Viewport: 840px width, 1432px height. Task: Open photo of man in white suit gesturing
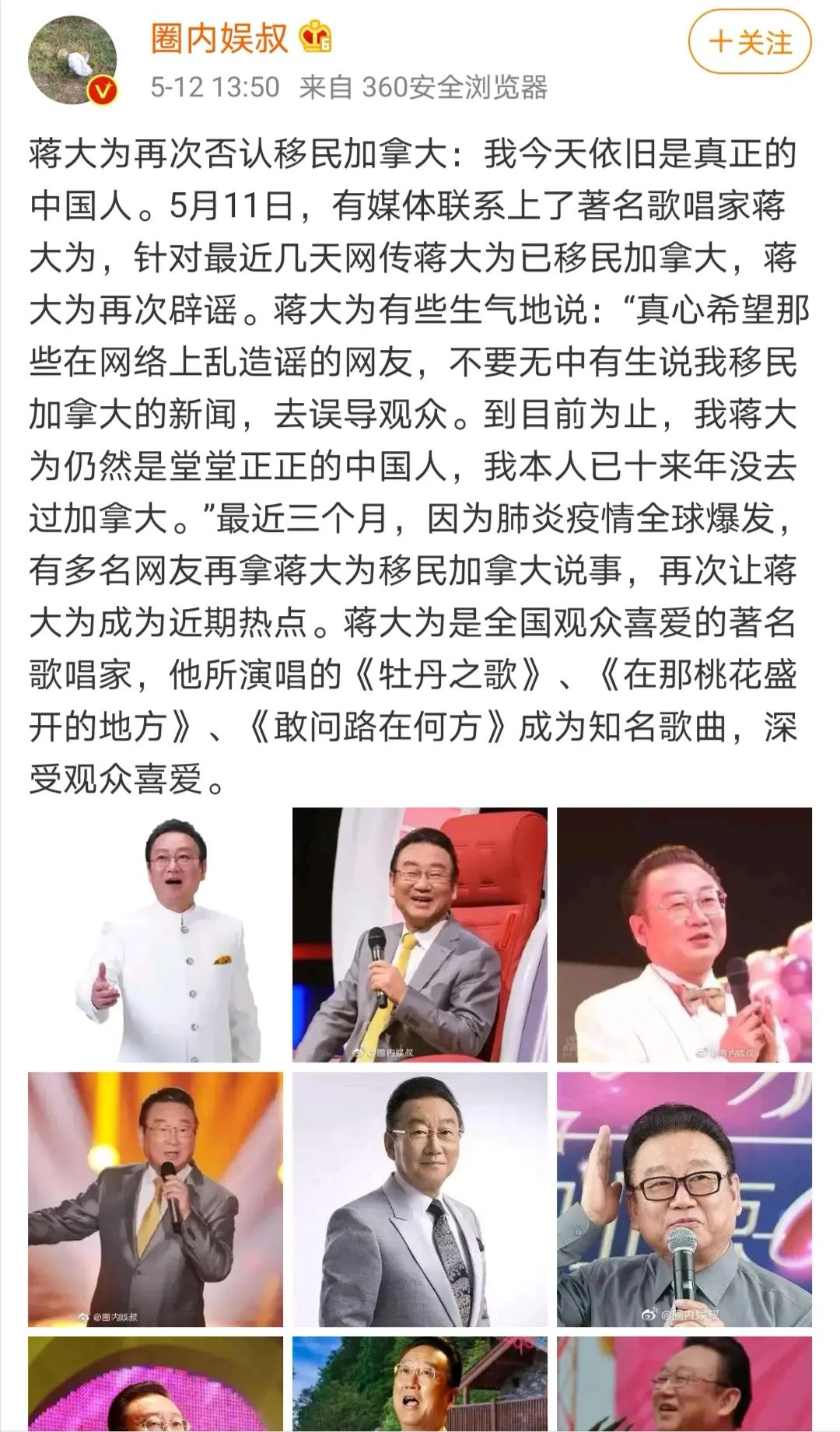point(156,935)
